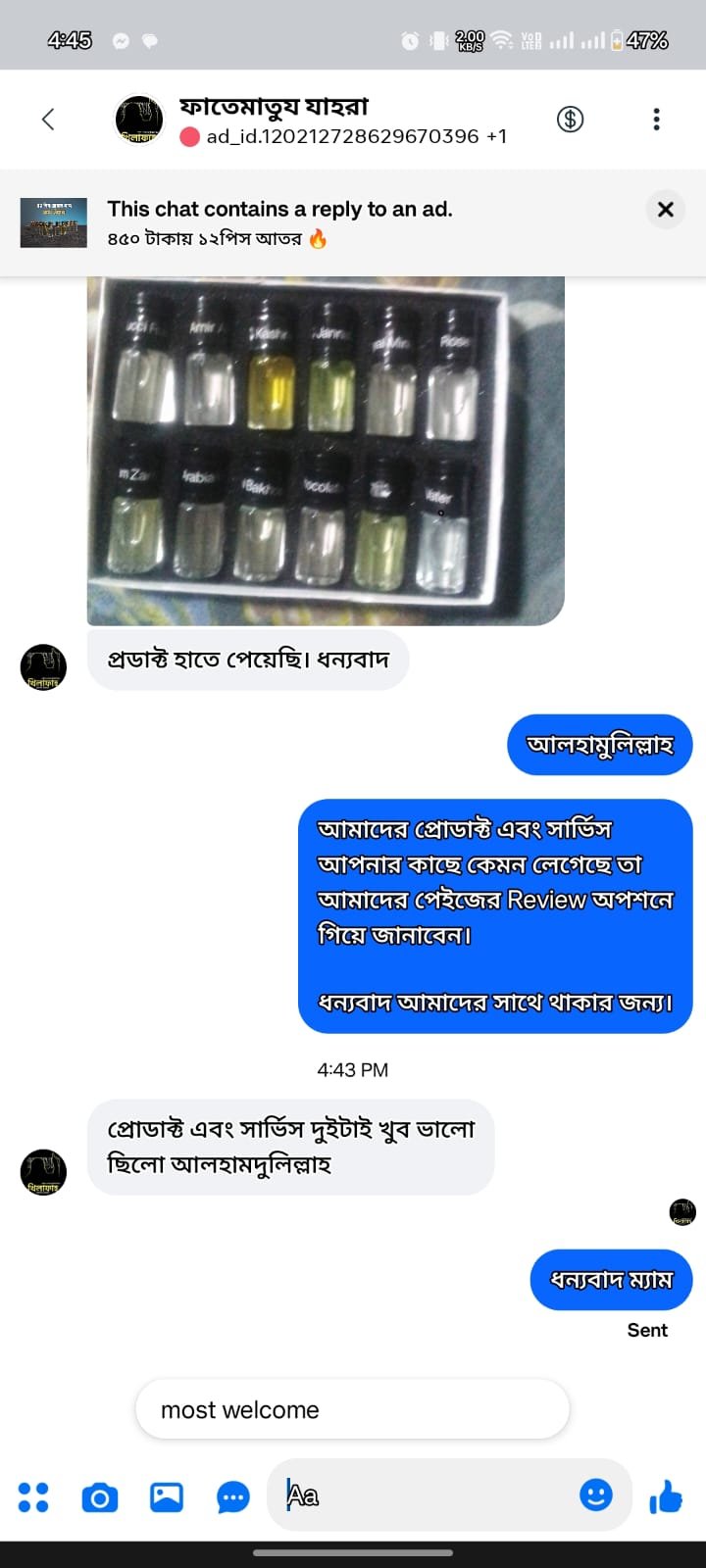Tap the dollar payment icon
Viewport: 706px width, 1568px height.
(x=570, y=120)
